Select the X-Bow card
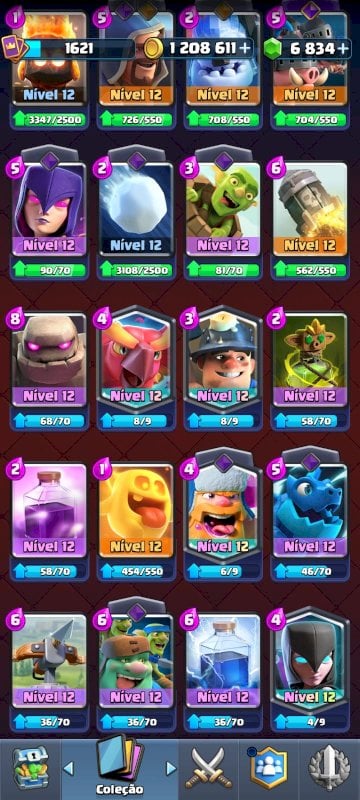 tap(49, 660)
